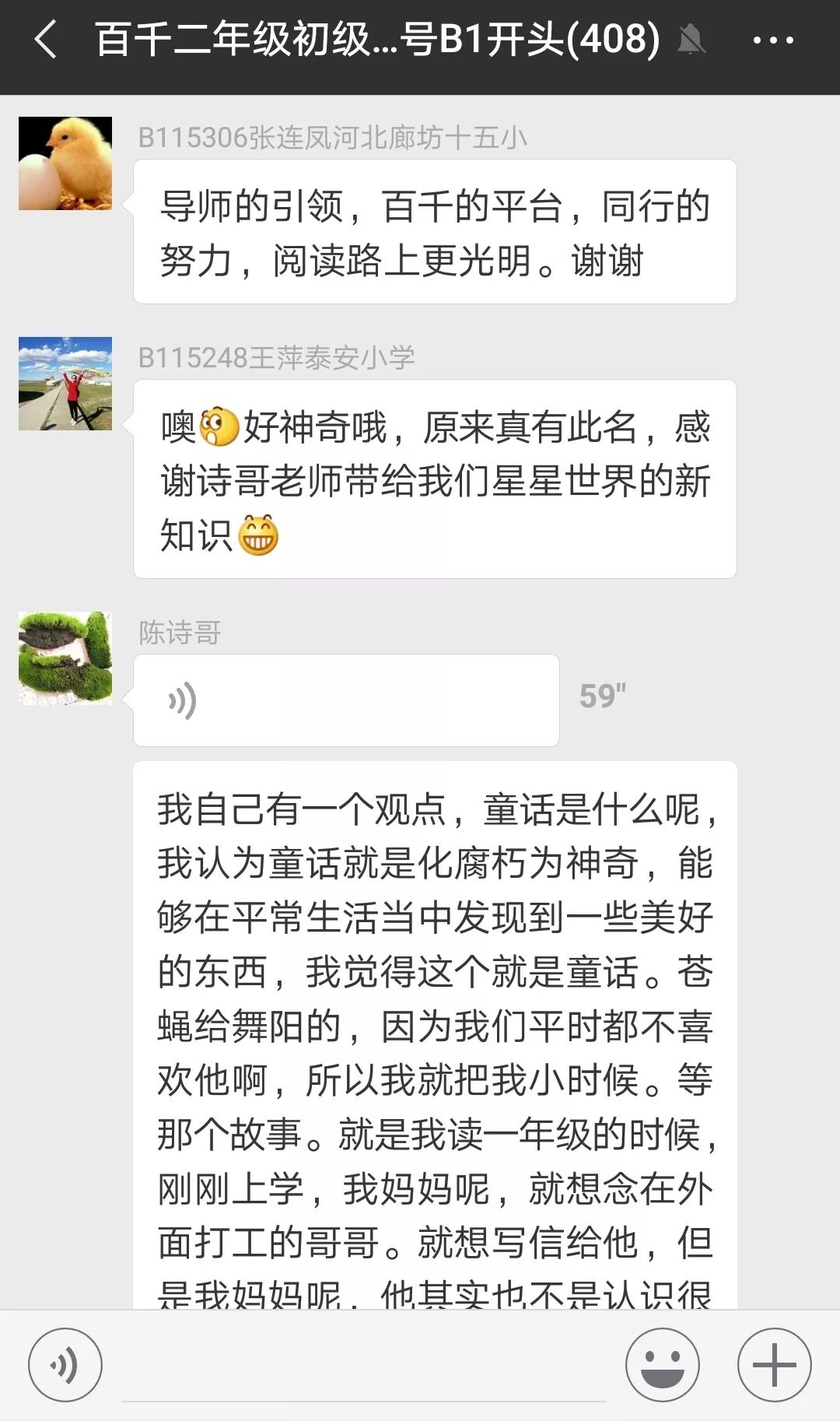Switch to voice input mode
The image size is (840, 1421).
pyautogui.click(x=65, y=1365)
